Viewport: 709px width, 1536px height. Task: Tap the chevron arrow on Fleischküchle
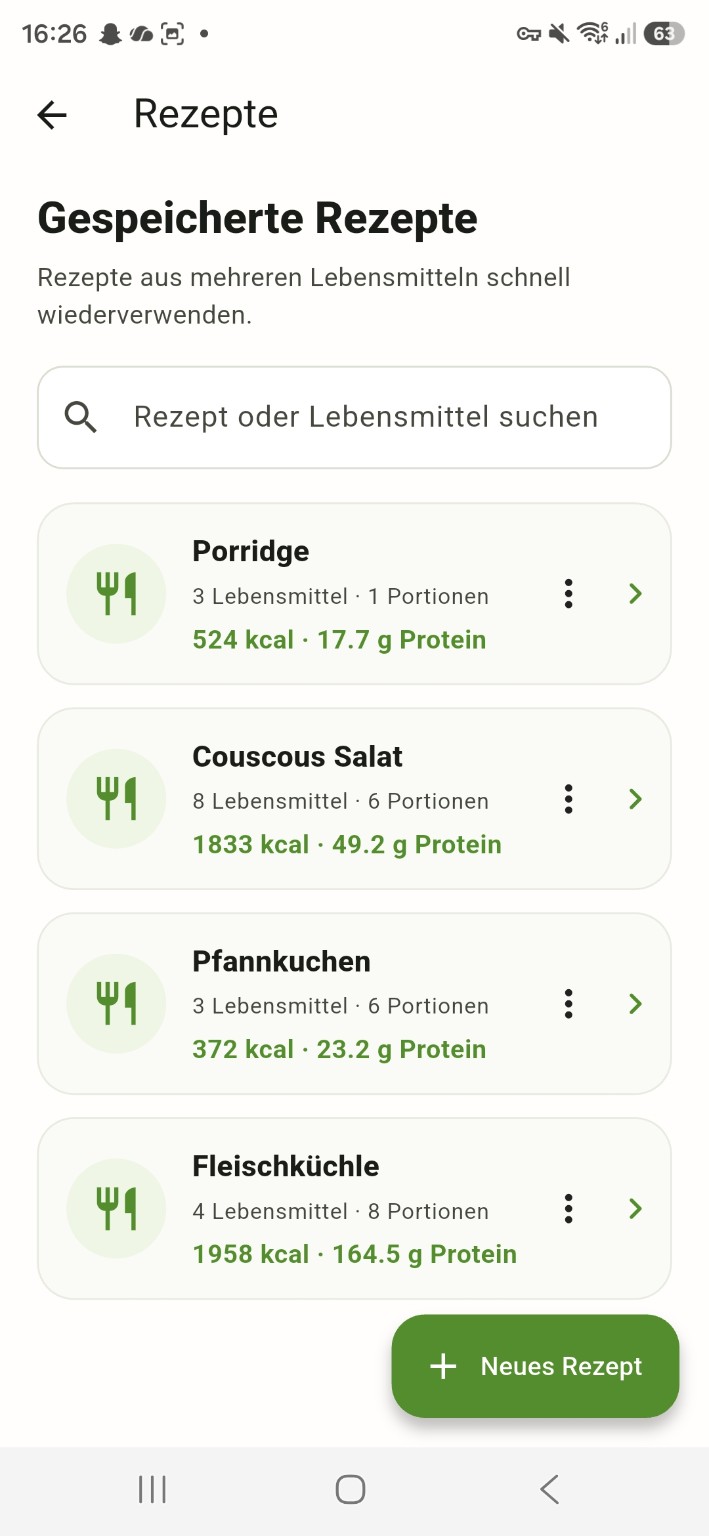click(635, 1209)
